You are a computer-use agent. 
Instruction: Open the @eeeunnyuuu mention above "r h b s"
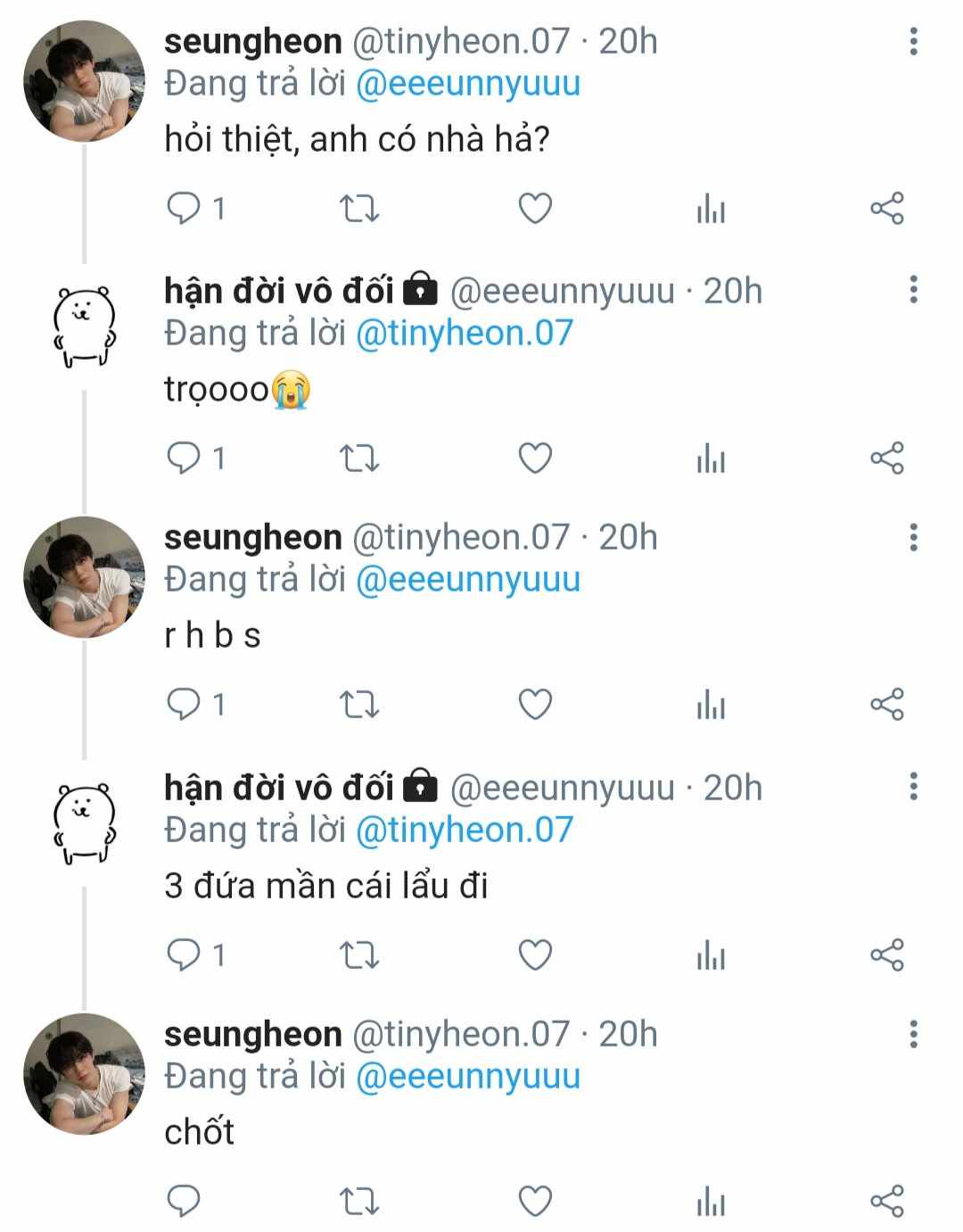pyautogui.click(x=467, y=580)
